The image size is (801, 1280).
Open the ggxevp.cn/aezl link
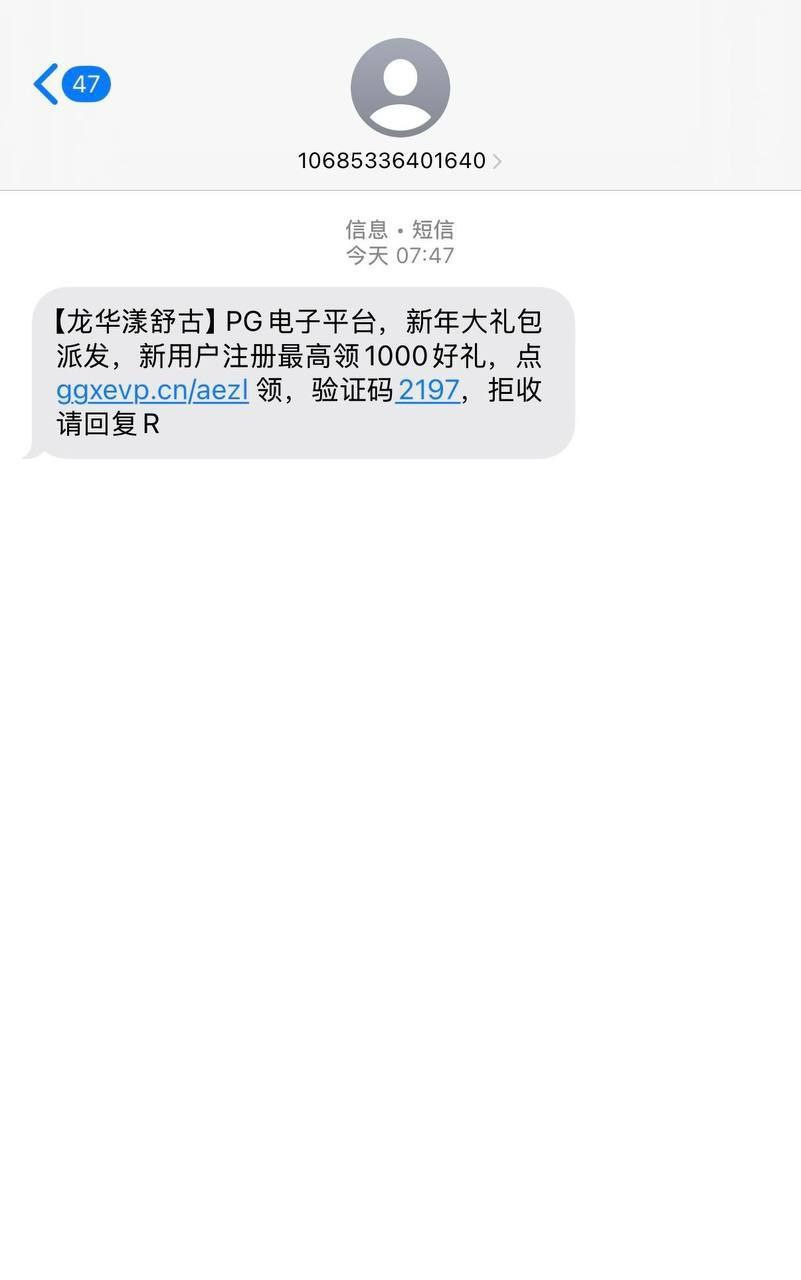pos(152,390)
